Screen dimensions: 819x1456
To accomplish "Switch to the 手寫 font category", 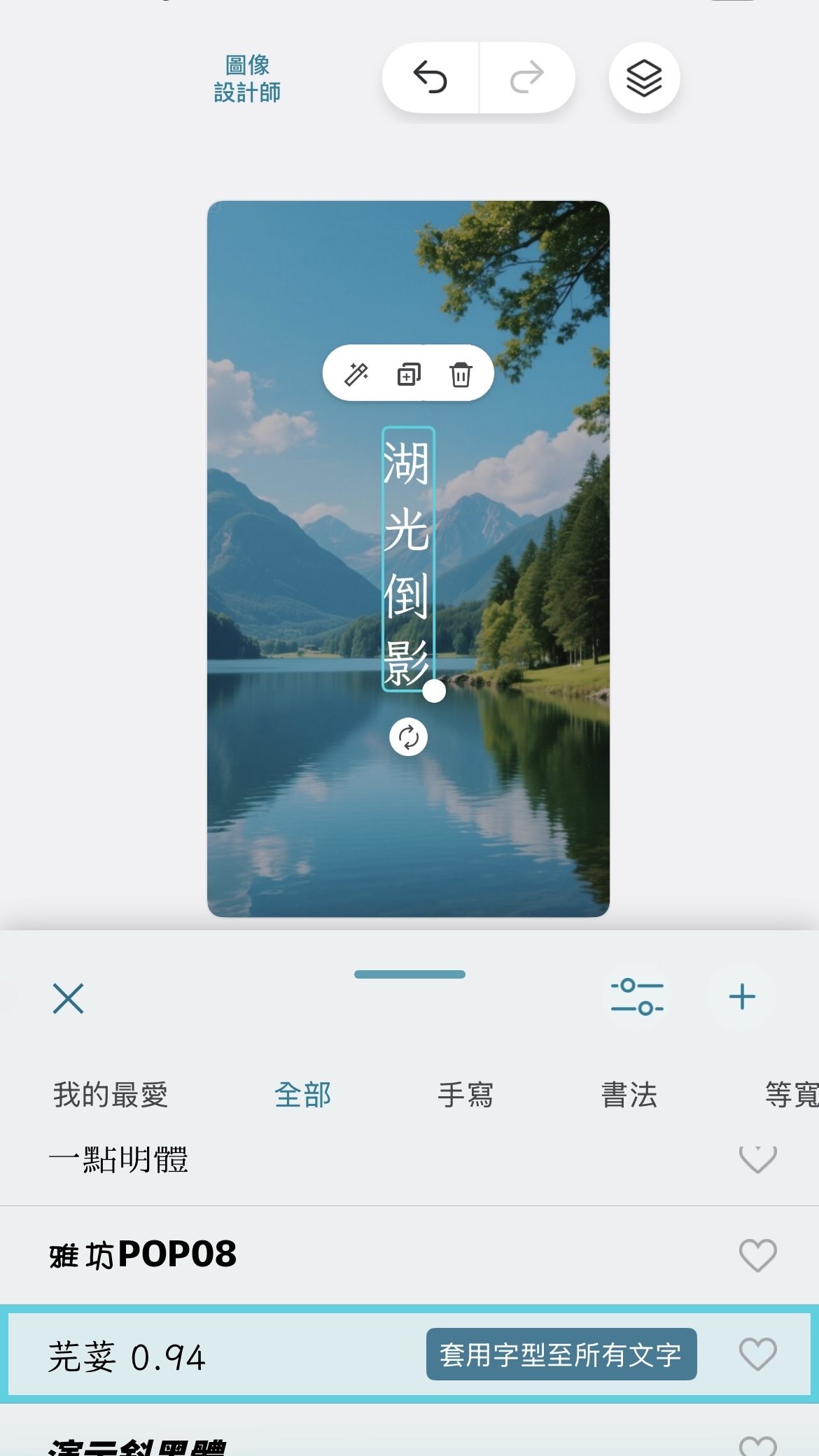I will coord(464,1093).
